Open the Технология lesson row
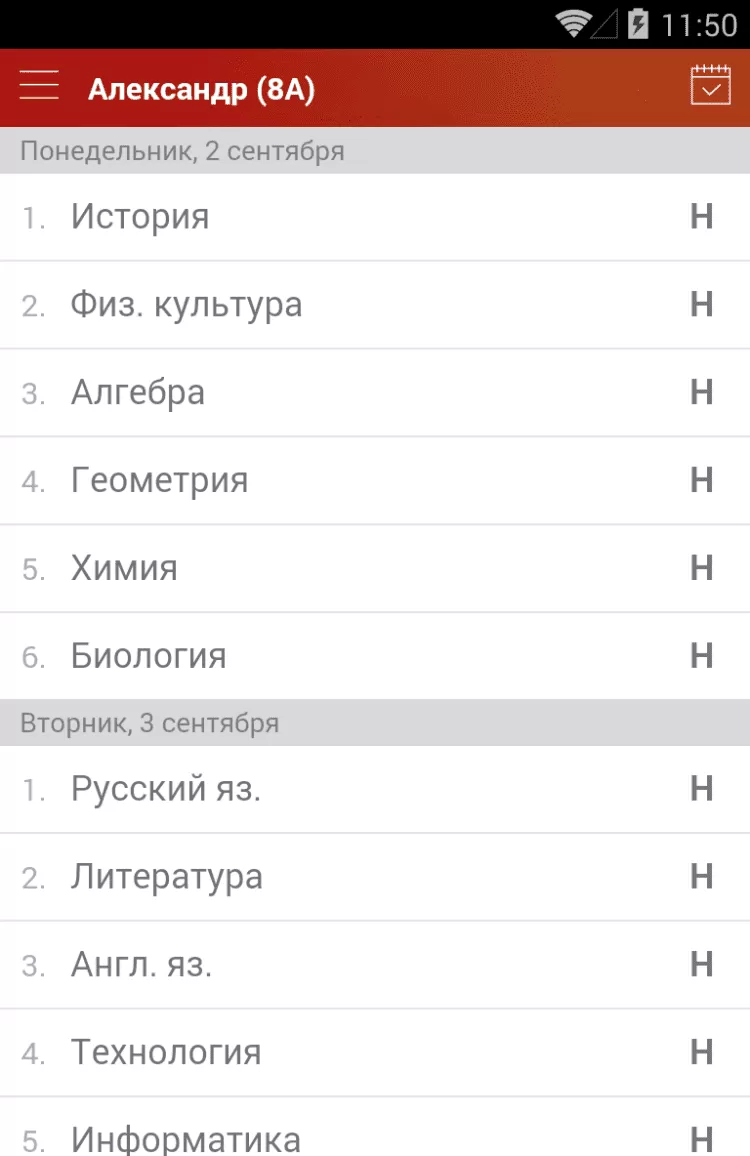This screenshot has width=750, height=1156. point(375,1052)
